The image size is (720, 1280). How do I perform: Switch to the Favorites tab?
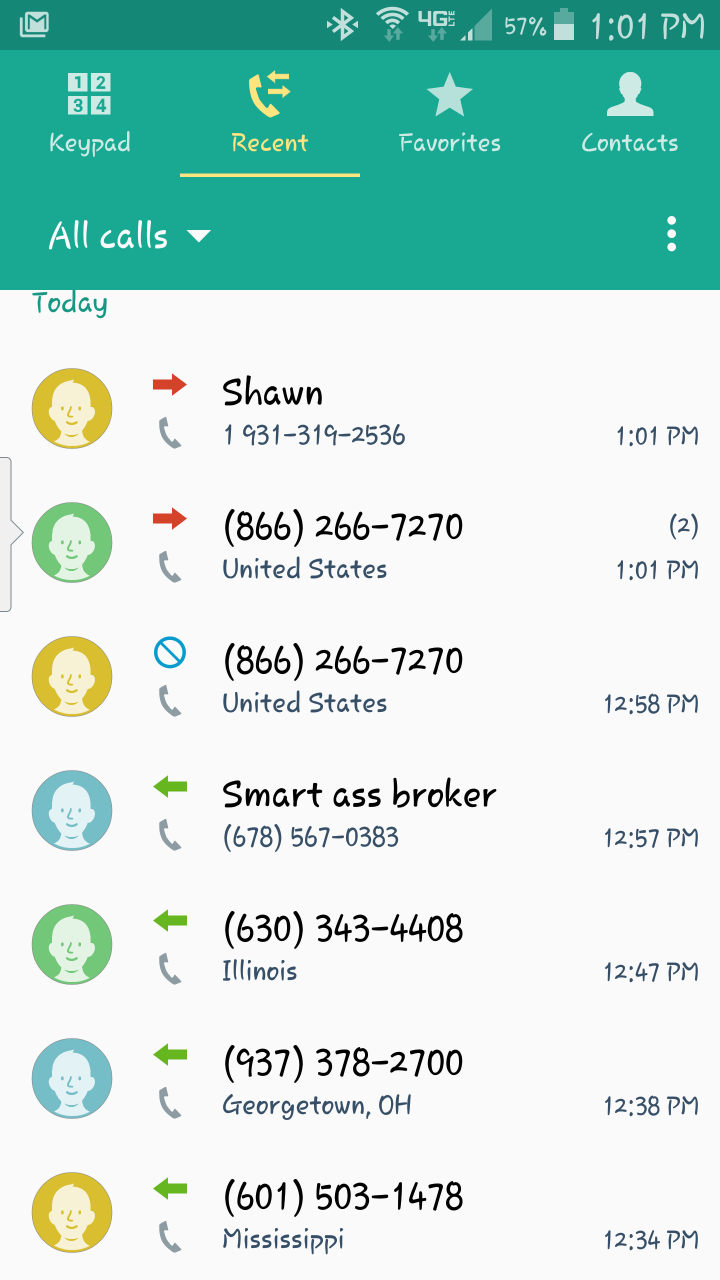tap(450, 113)
